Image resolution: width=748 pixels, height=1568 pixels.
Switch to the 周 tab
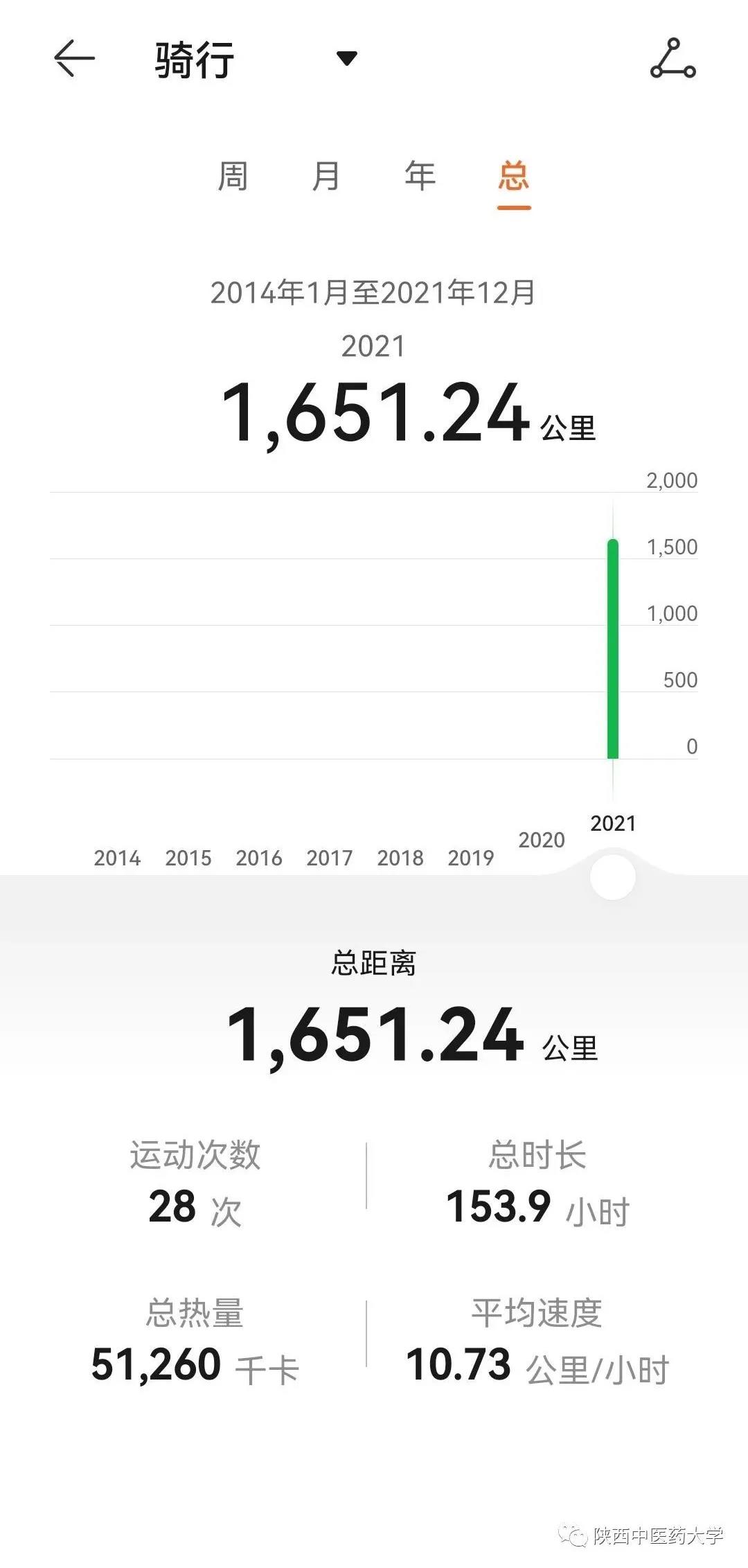pos(233,176)
